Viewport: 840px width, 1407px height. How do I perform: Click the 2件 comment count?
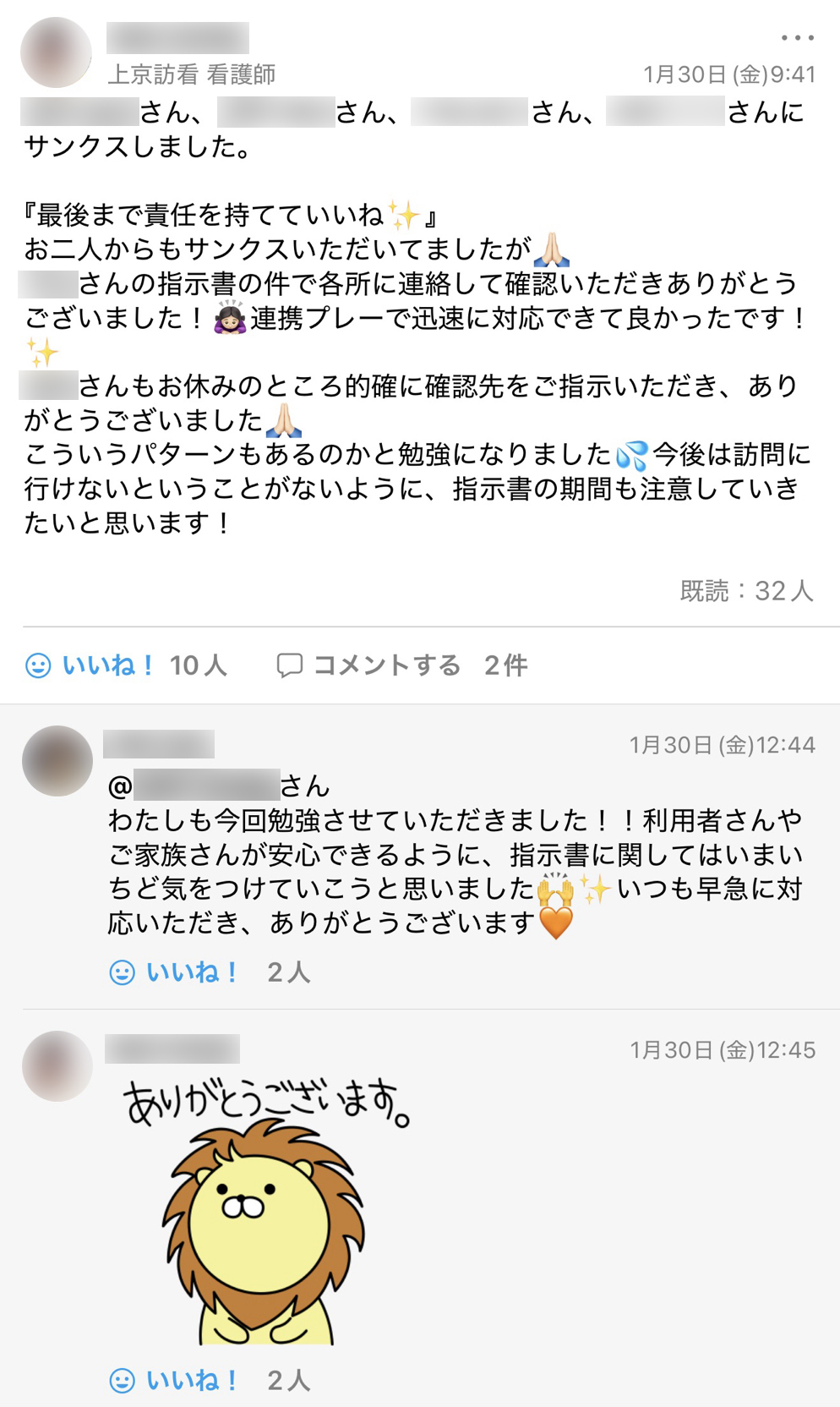(x=505, y=666)
